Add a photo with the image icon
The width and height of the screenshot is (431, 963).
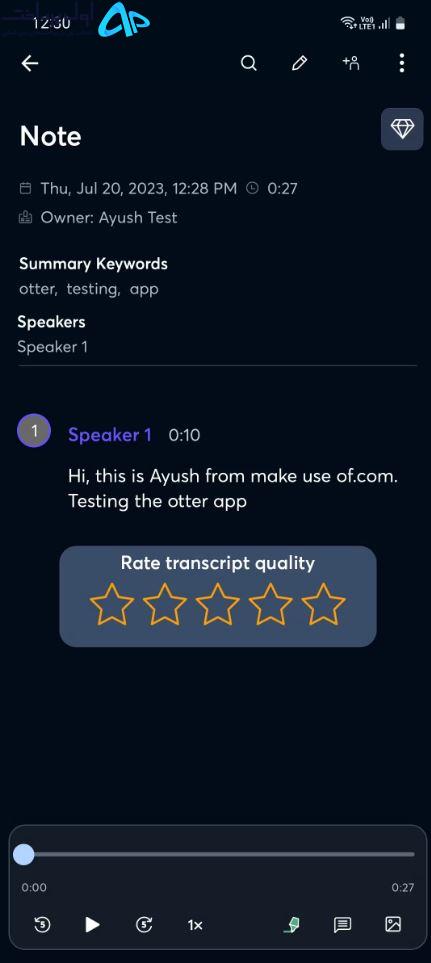pos(393,924)
